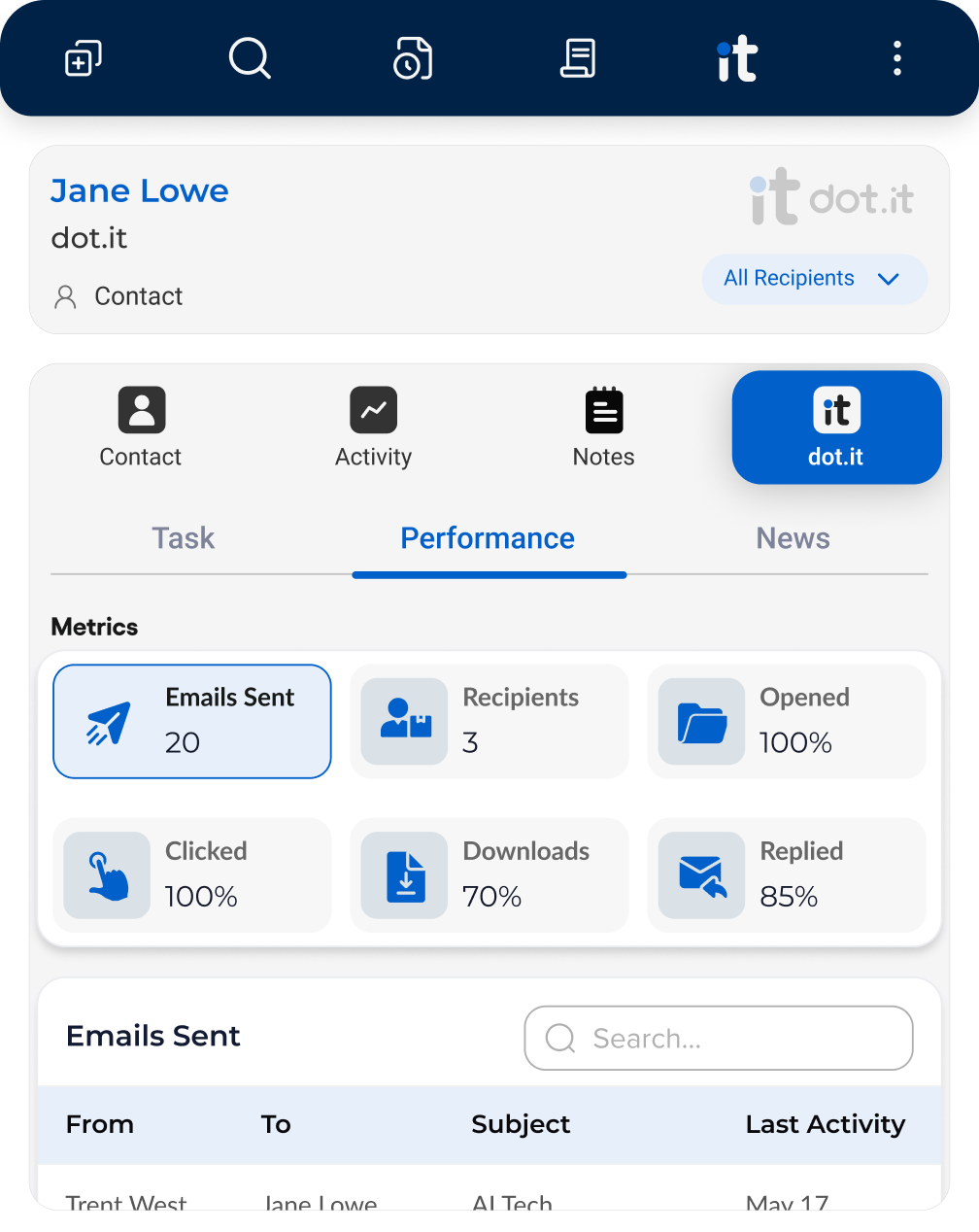Show the Downloads metric details
This screenshot has height=1232, width=979.
489,874
